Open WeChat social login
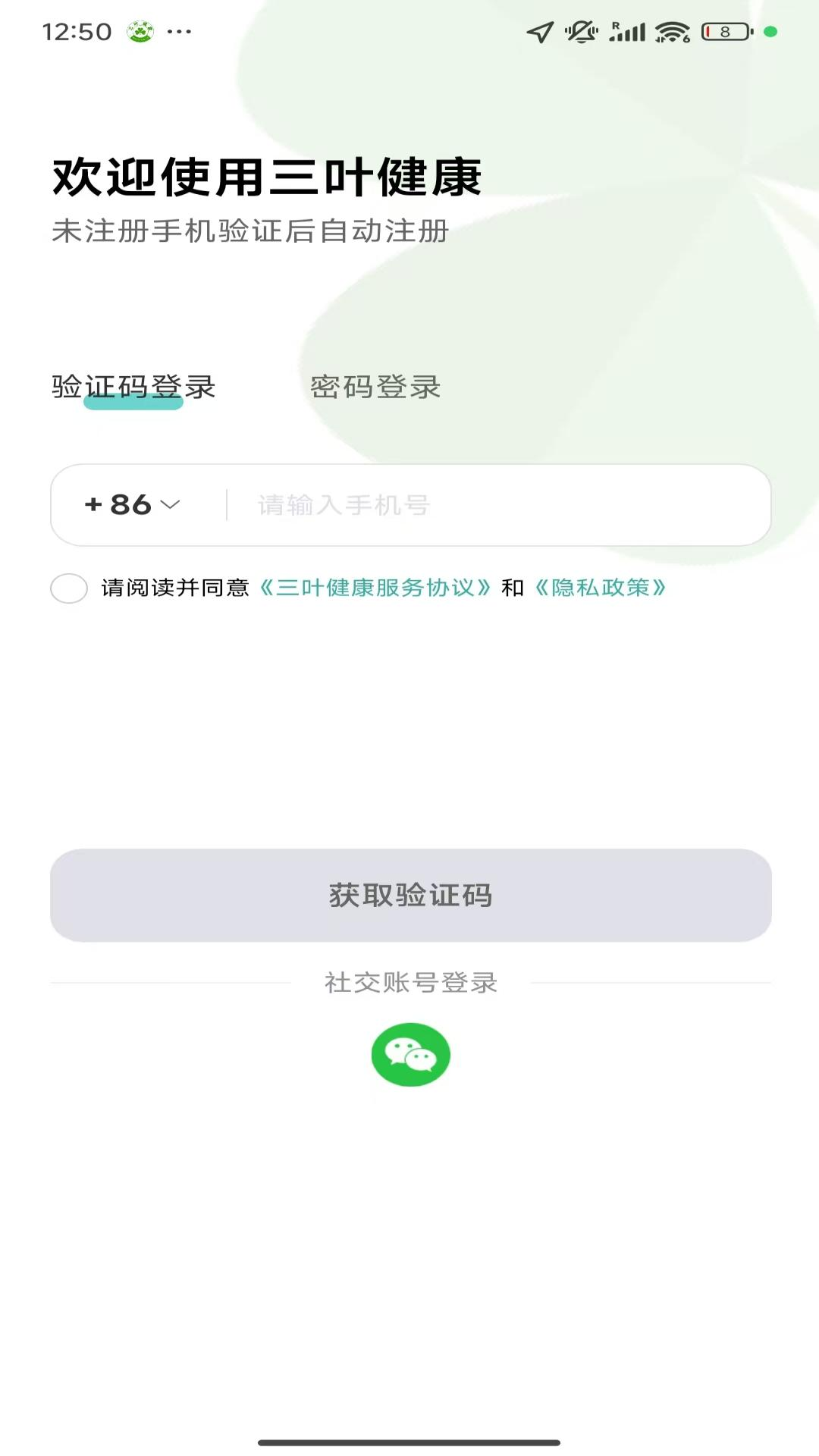Image resolution: width=819 pixels, height=1456 pixels. 410,1053
